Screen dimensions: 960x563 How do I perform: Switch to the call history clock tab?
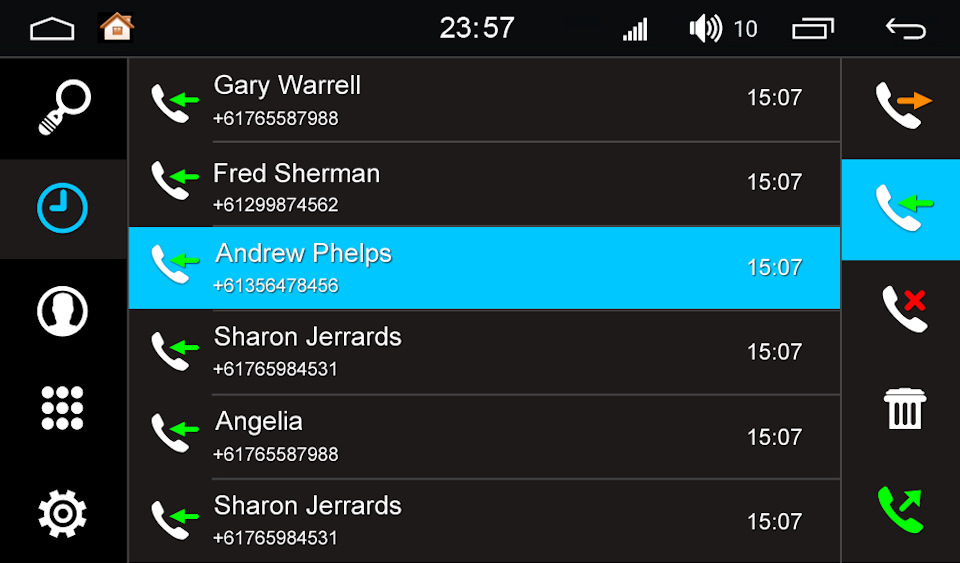(63, 209)
